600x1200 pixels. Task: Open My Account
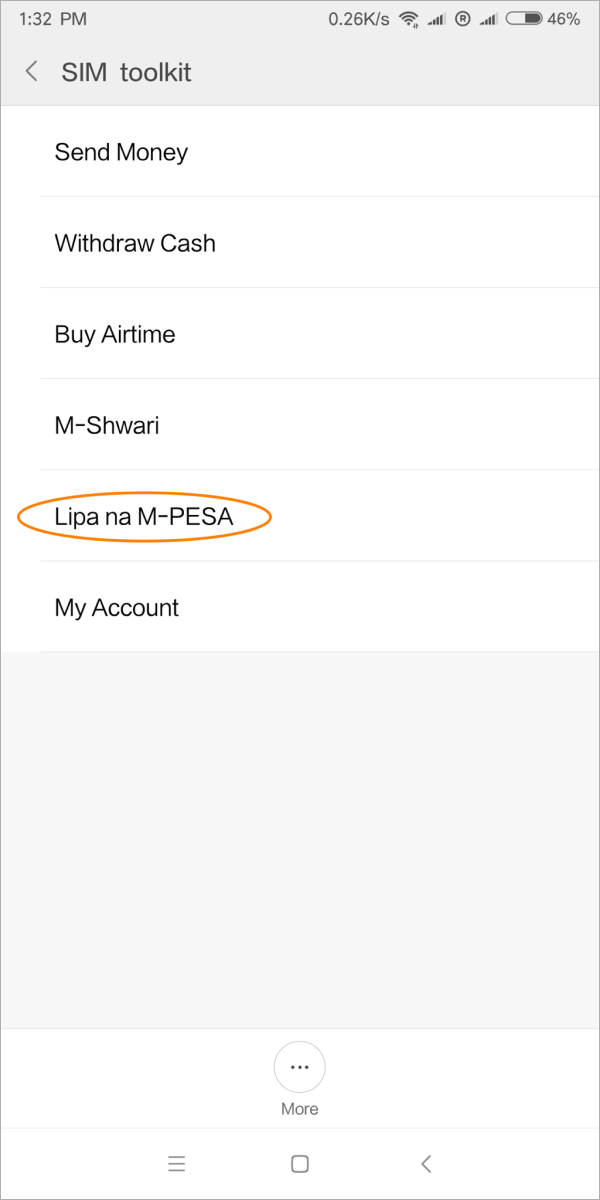300,607
